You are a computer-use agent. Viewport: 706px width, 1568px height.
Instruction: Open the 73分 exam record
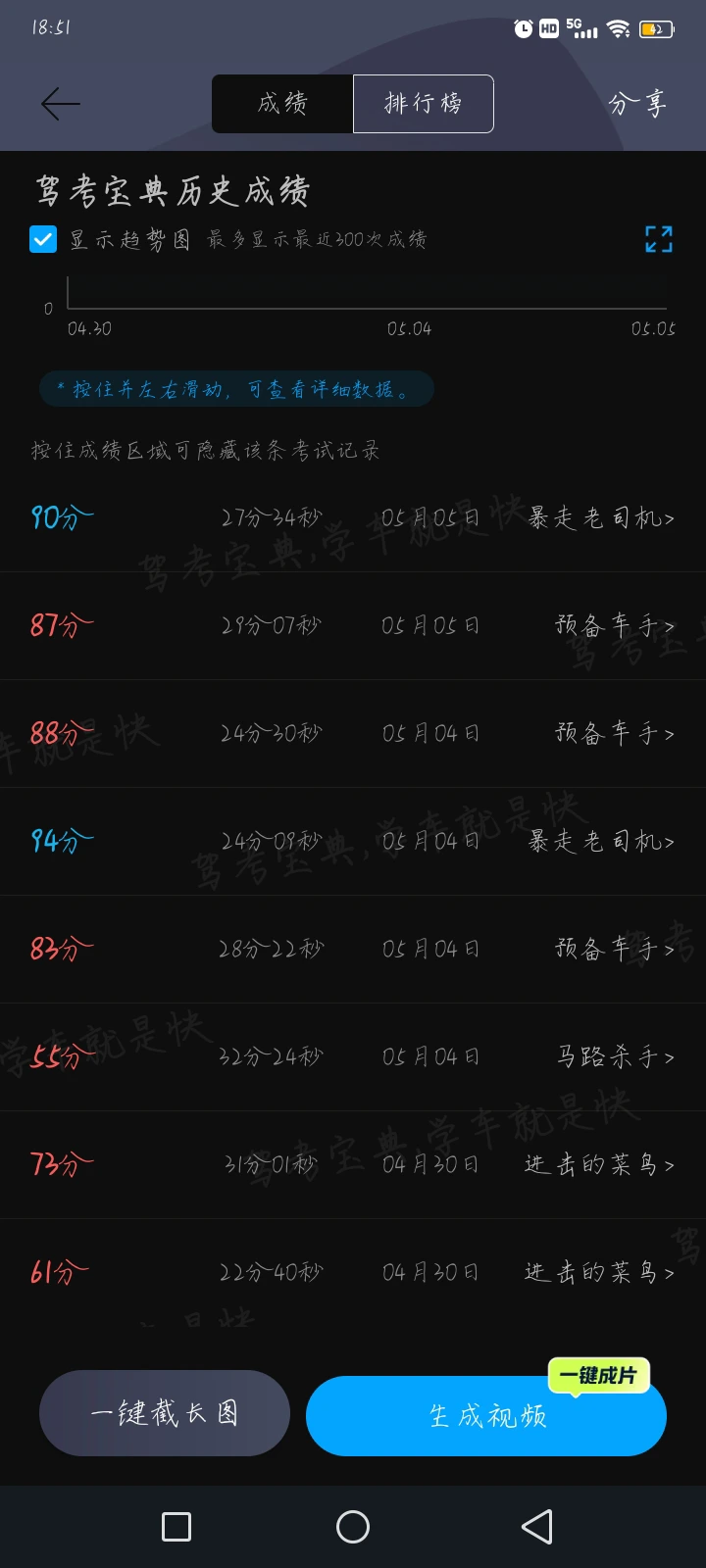coord(353,1164)
